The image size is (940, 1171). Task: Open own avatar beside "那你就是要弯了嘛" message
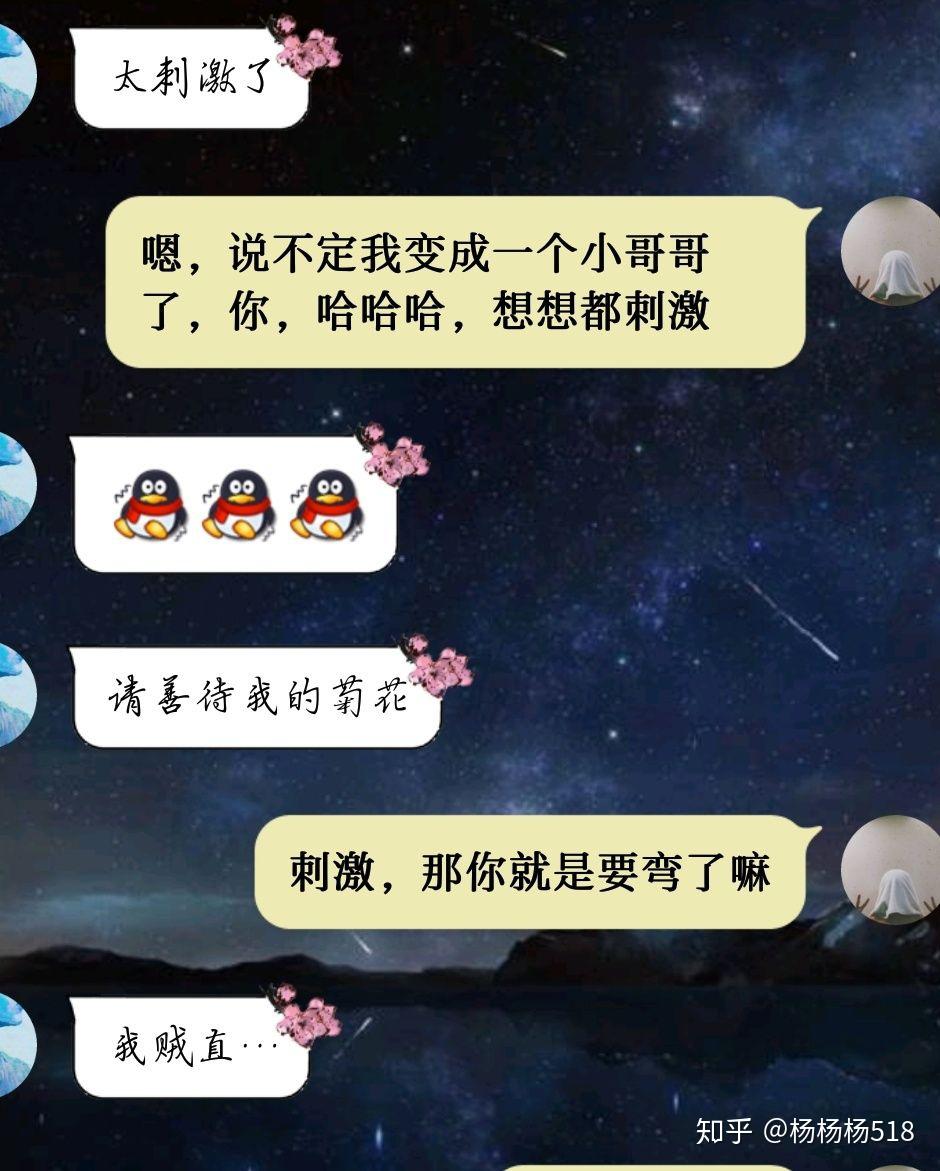click(x=888, y=868)
